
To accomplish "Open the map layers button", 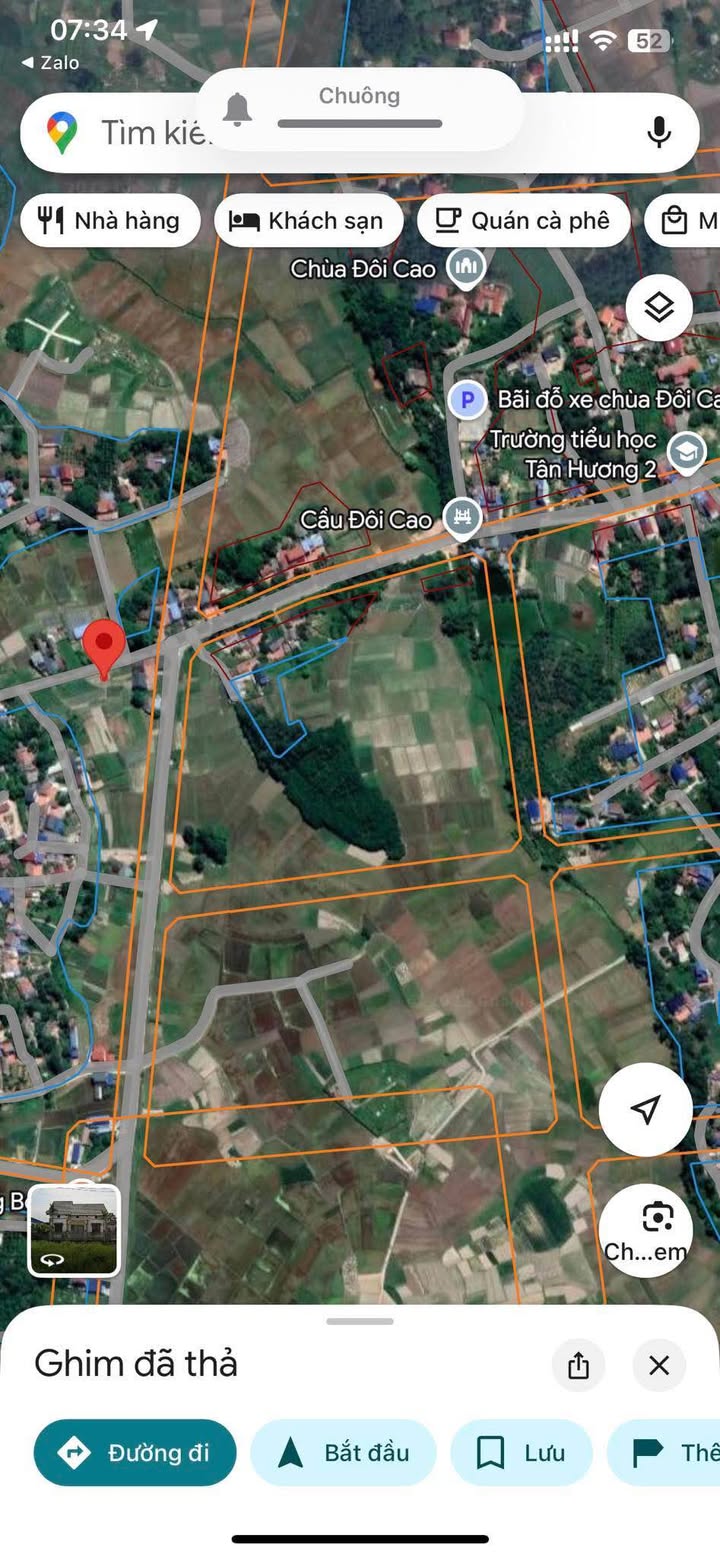I will [x=659, y=309].
